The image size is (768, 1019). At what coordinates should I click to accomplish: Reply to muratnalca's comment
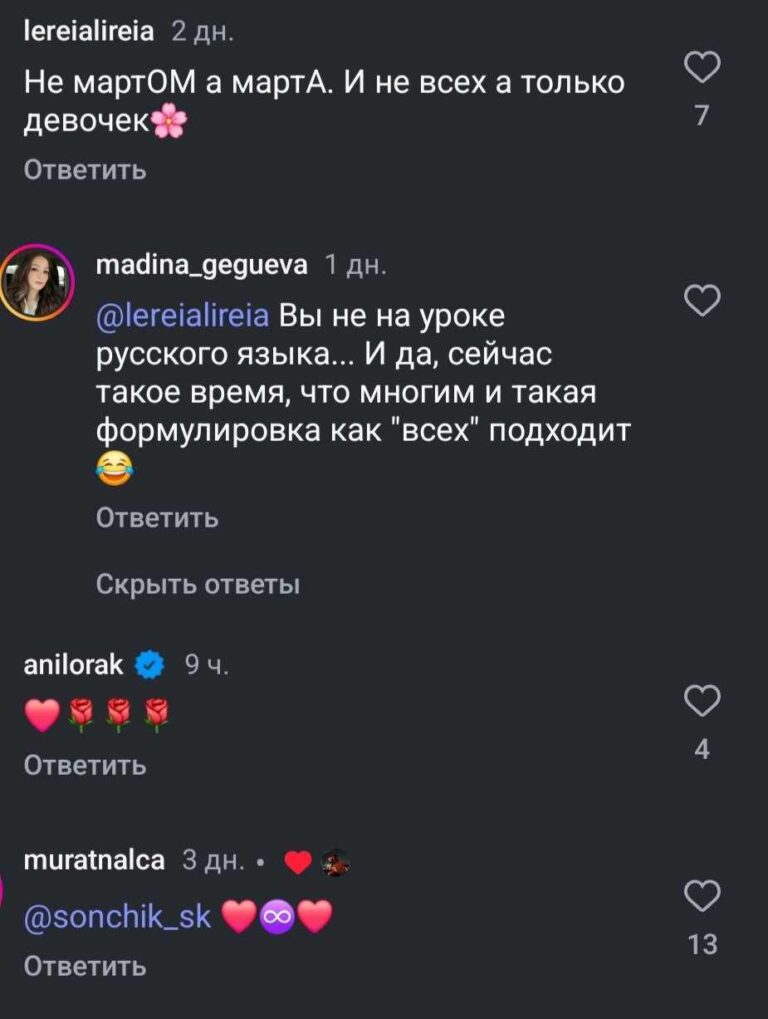click(x=85, y=967)
